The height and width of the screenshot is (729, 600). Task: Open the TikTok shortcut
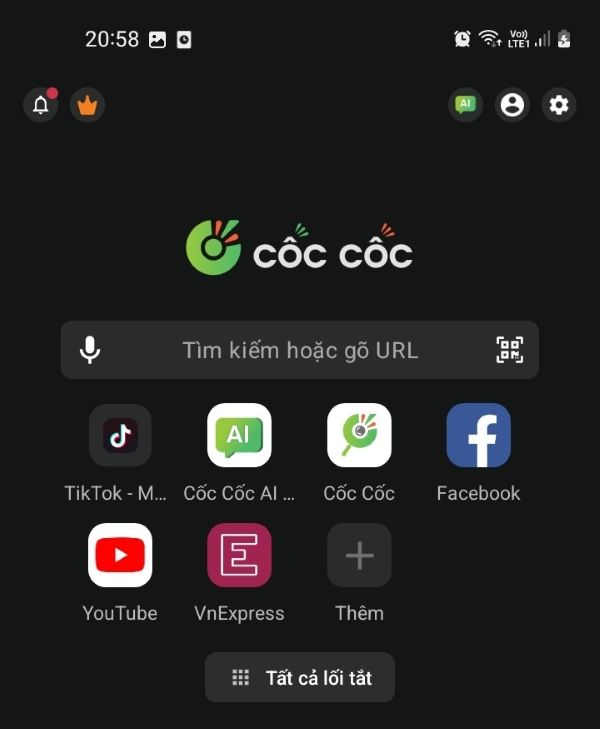[120, 436]
